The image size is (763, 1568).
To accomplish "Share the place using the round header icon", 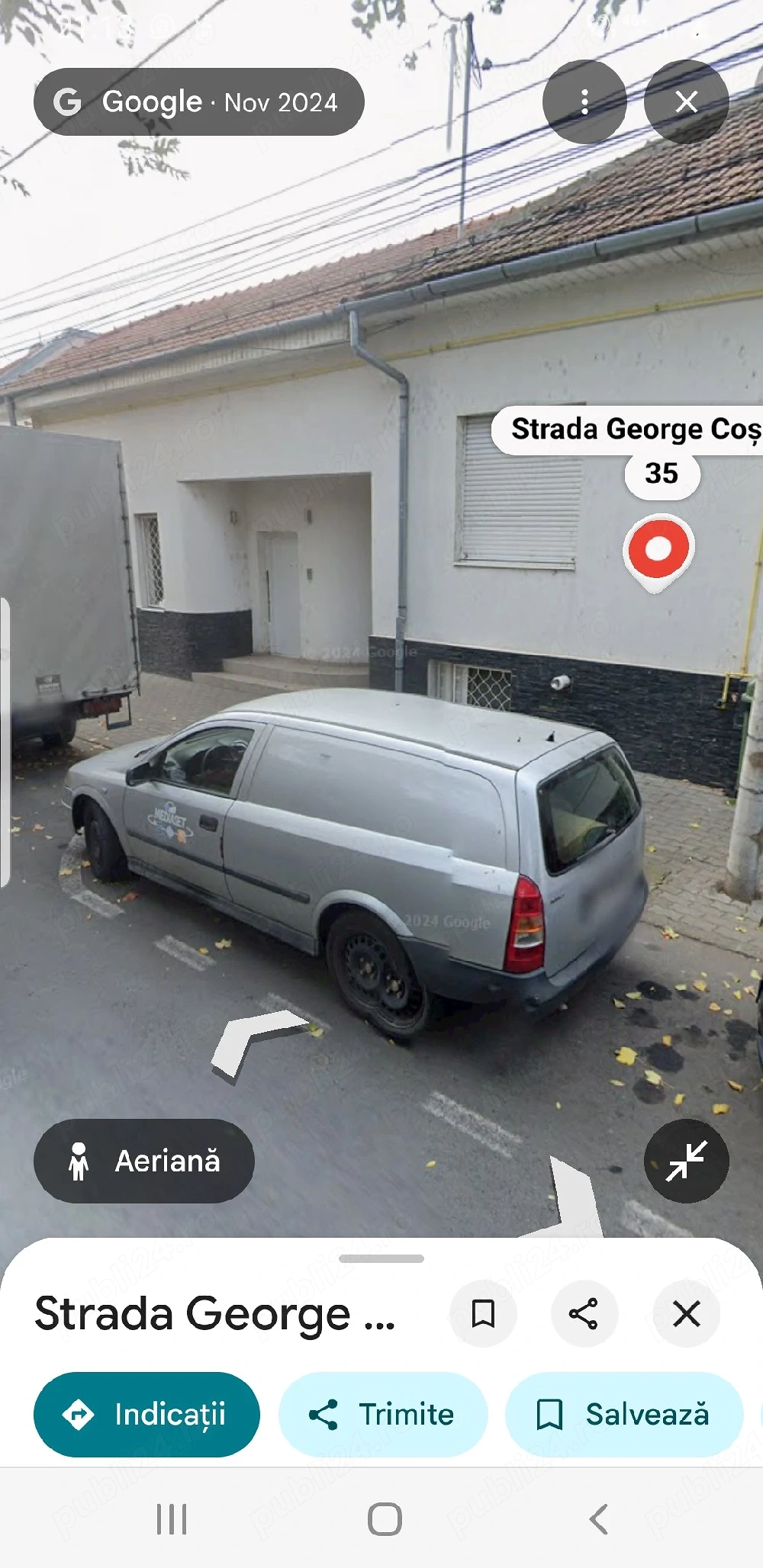I will coord(584,1313).
